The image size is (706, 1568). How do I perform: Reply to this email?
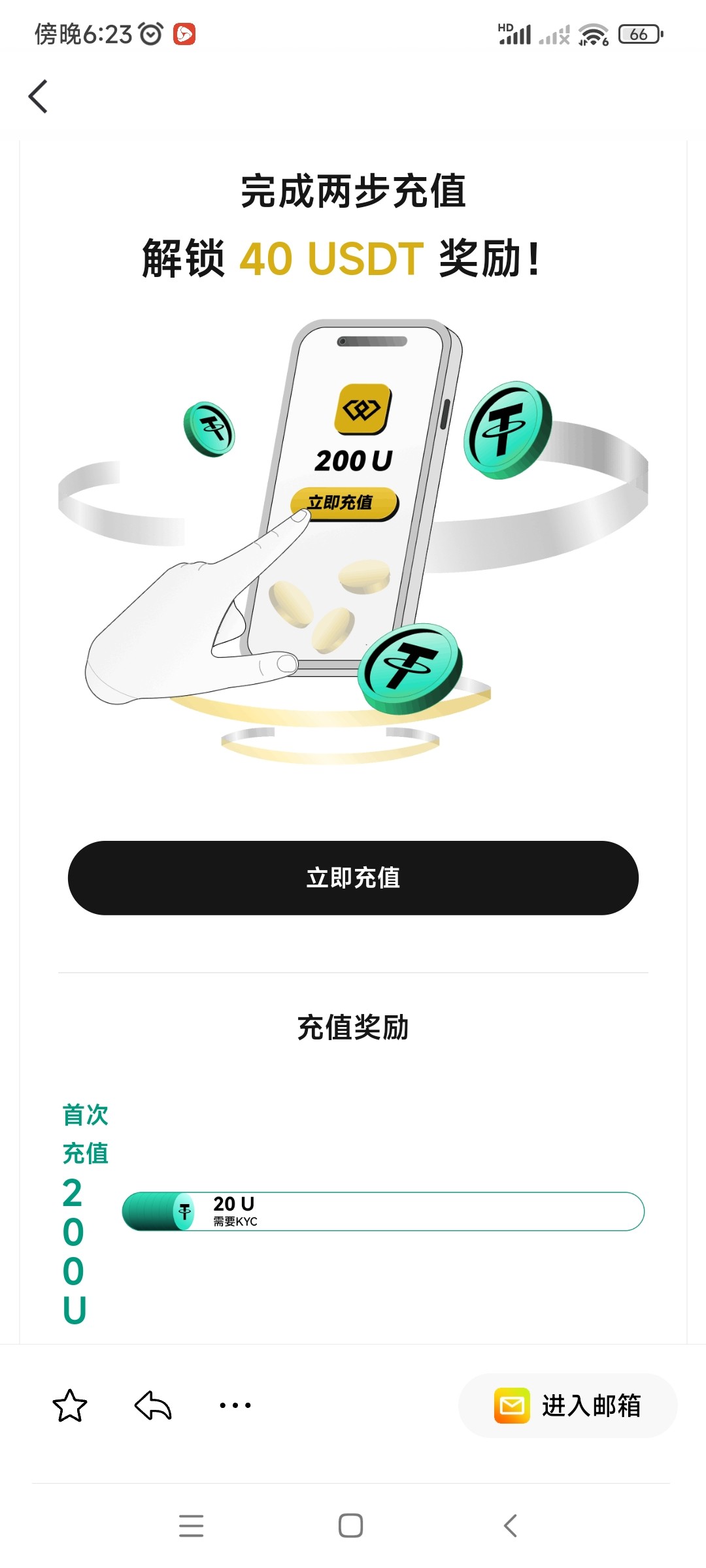(x=153, y=1405)
